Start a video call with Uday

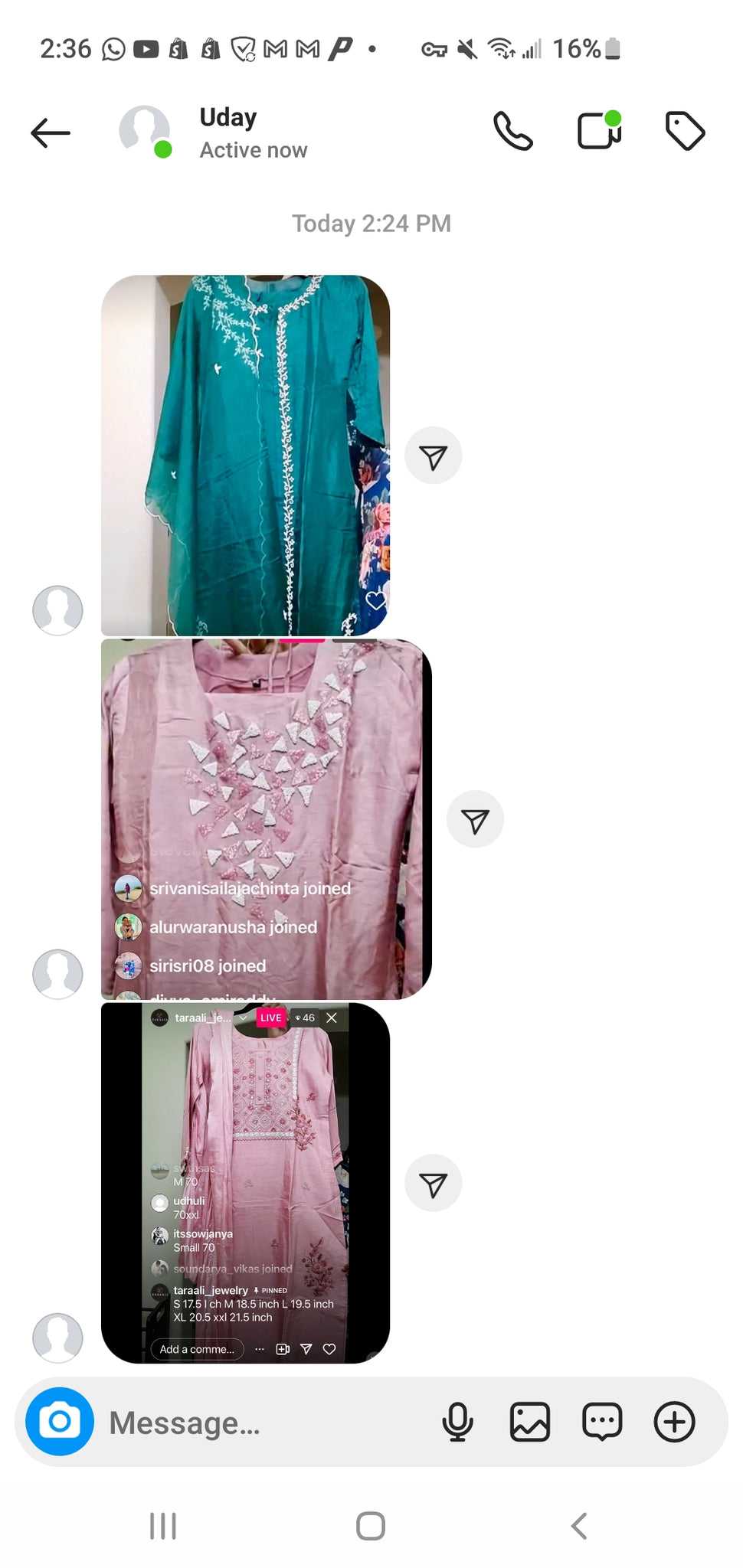click(599, 131)
